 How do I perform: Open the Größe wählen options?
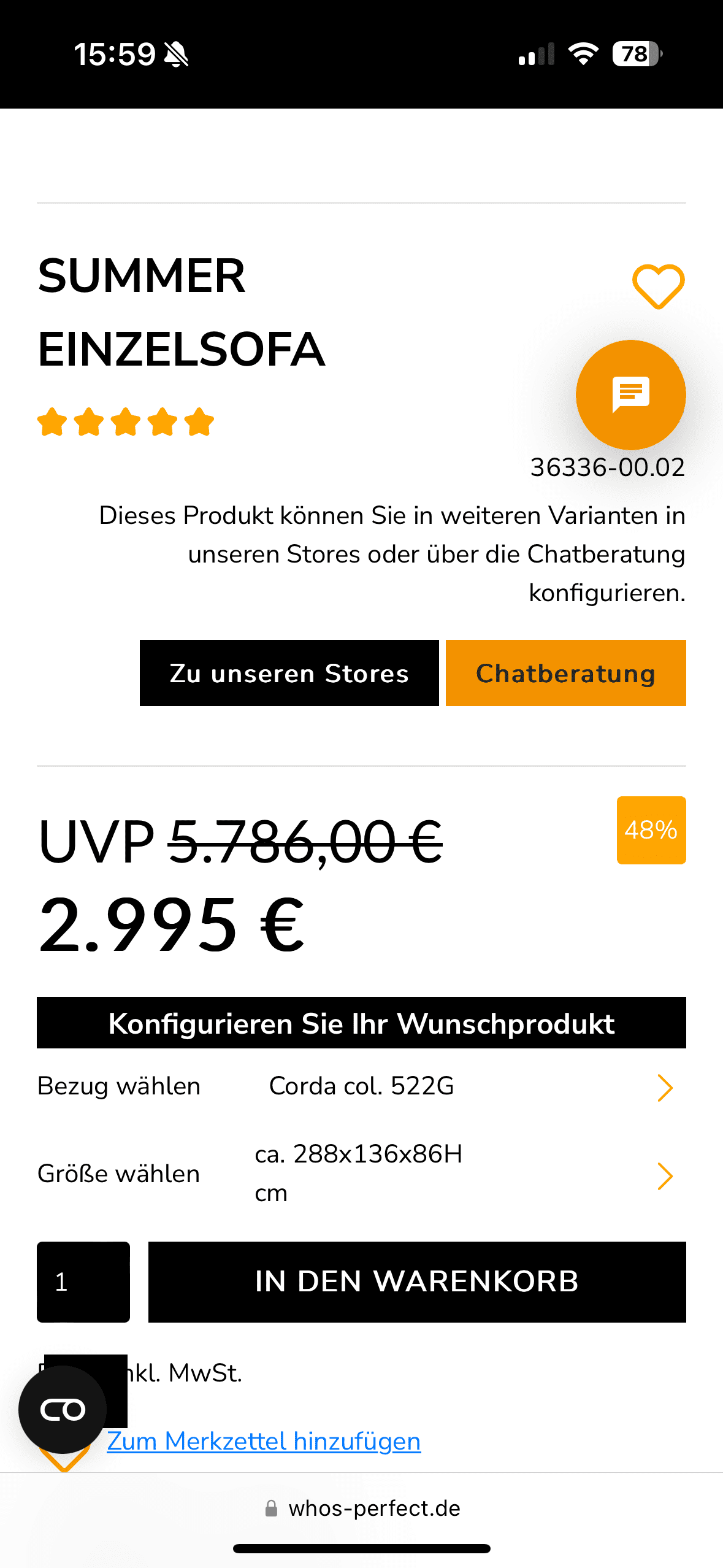(x=361, y=1174)
